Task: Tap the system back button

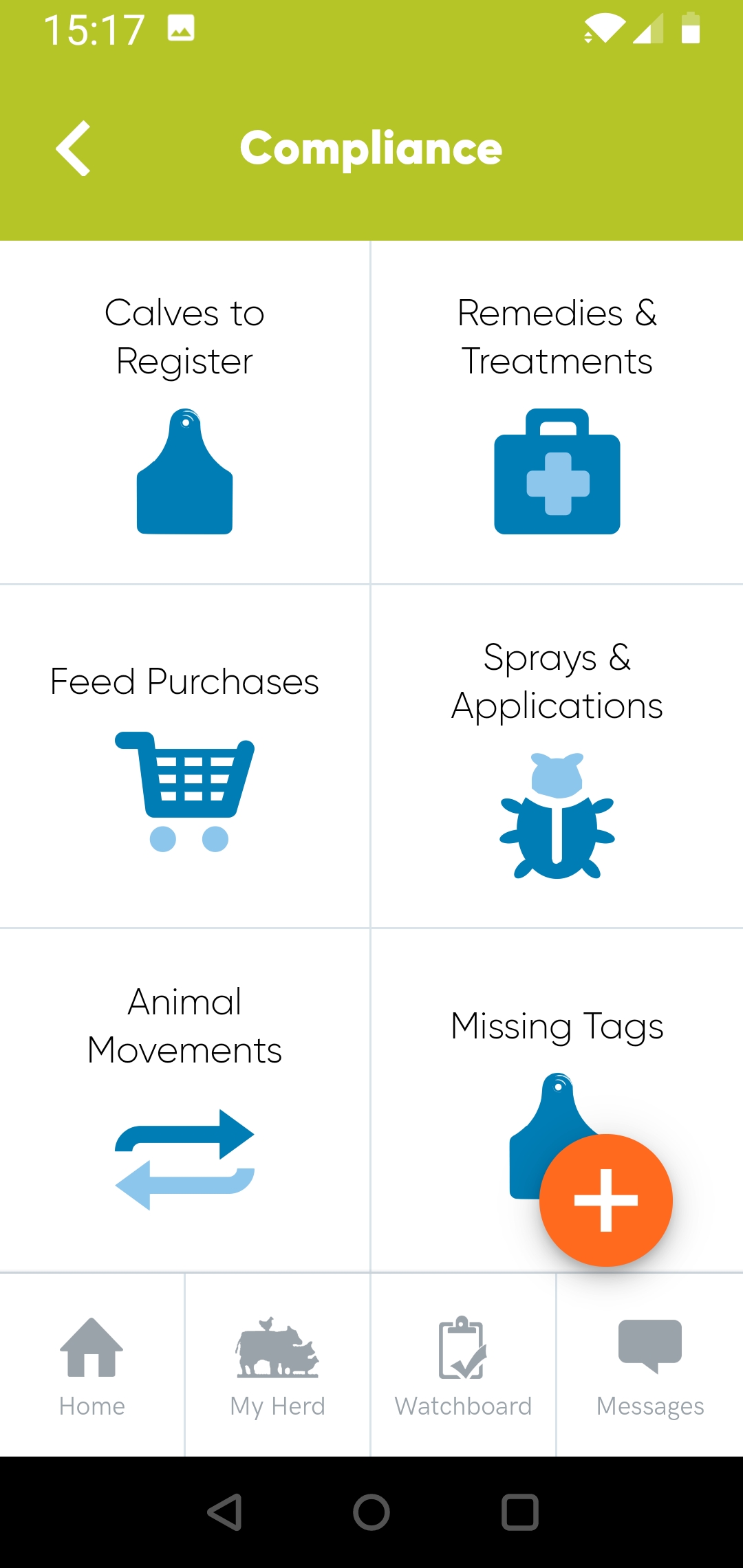Action: 224,1512
